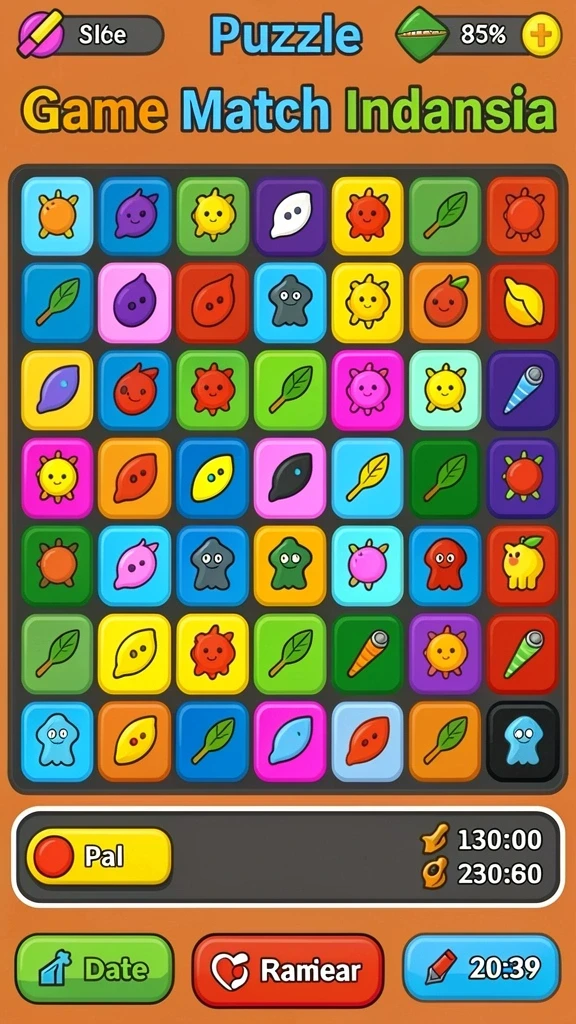Tap the black seed on pink tile
Image resolution: width=576 pixels, height=1024 pixels.
(289, 478)
